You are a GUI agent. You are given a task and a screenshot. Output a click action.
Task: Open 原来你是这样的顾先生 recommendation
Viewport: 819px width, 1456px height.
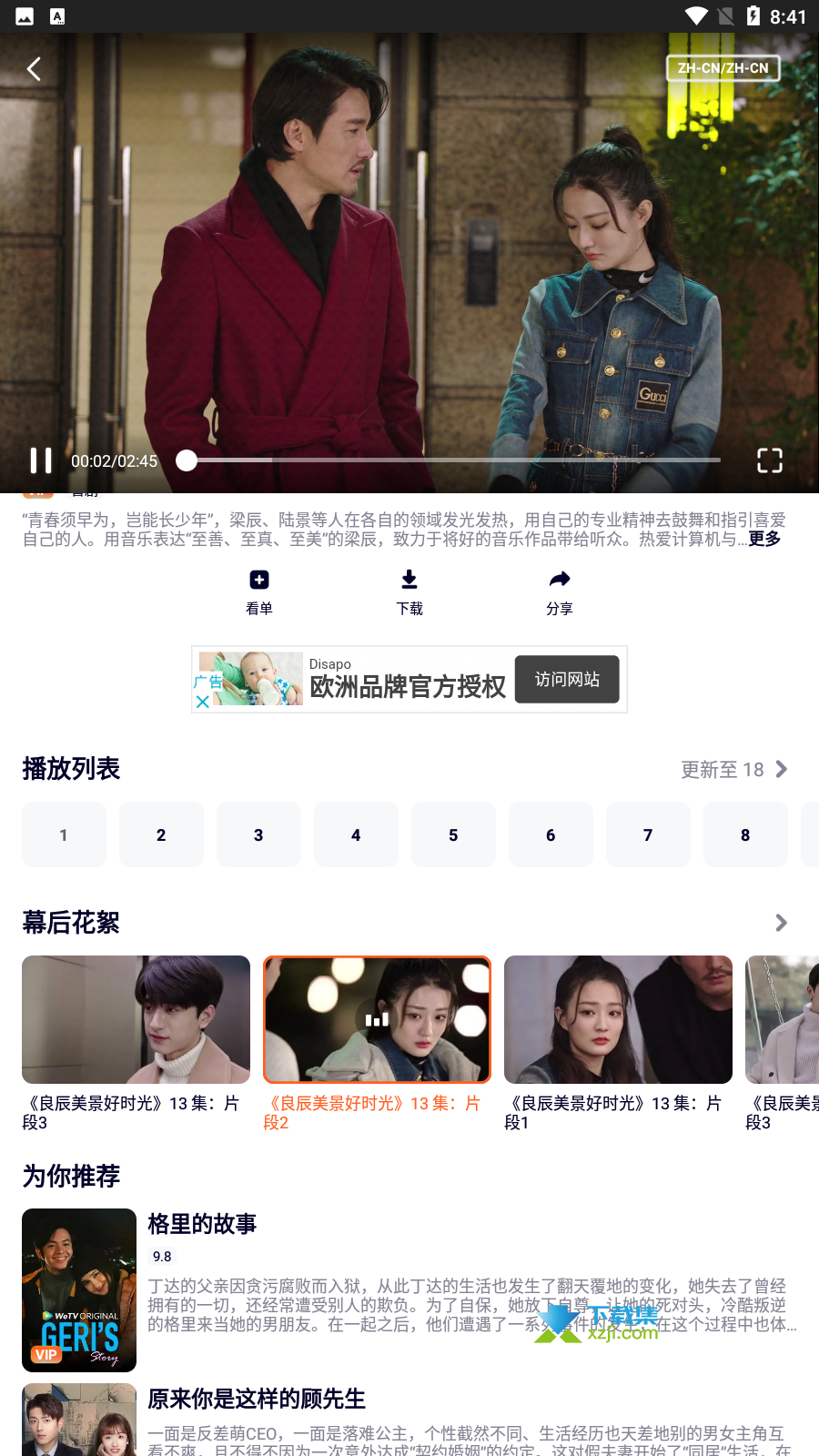pos(409,1420)
